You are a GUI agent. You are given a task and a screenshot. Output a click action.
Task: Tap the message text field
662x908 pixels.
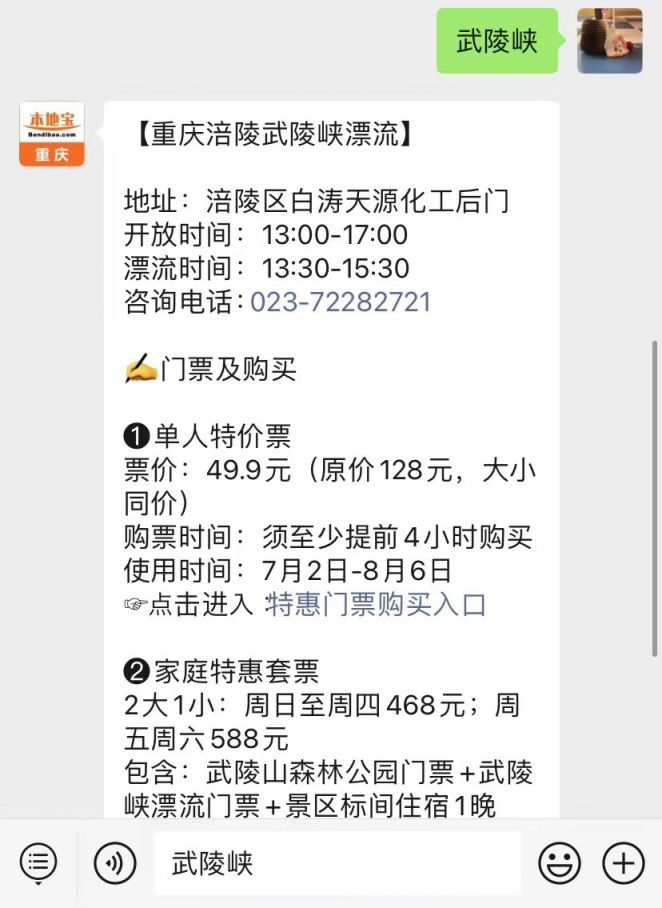(x=336, y=863)
